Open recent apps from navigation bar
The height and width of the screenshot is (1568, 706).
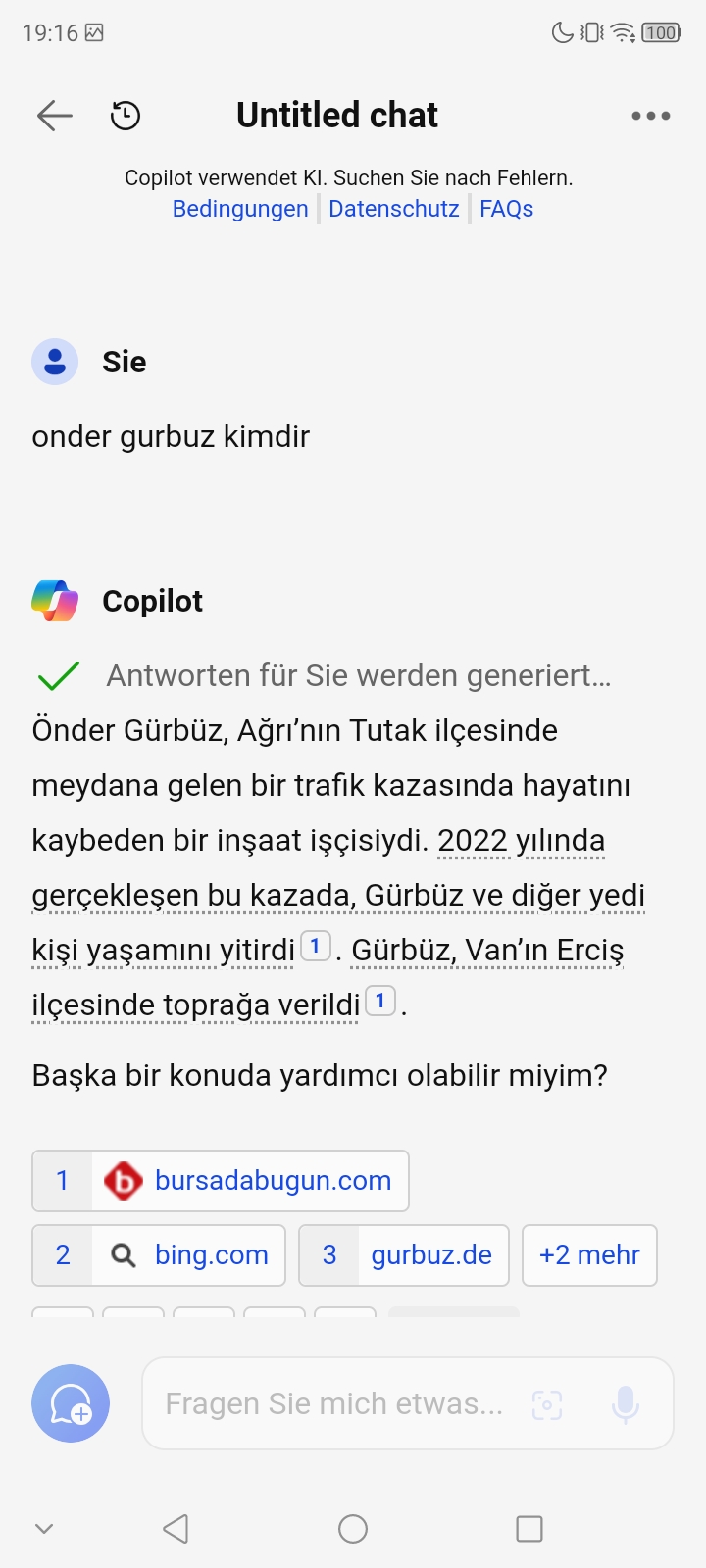pyautogui.click(x=529, y=1529)
